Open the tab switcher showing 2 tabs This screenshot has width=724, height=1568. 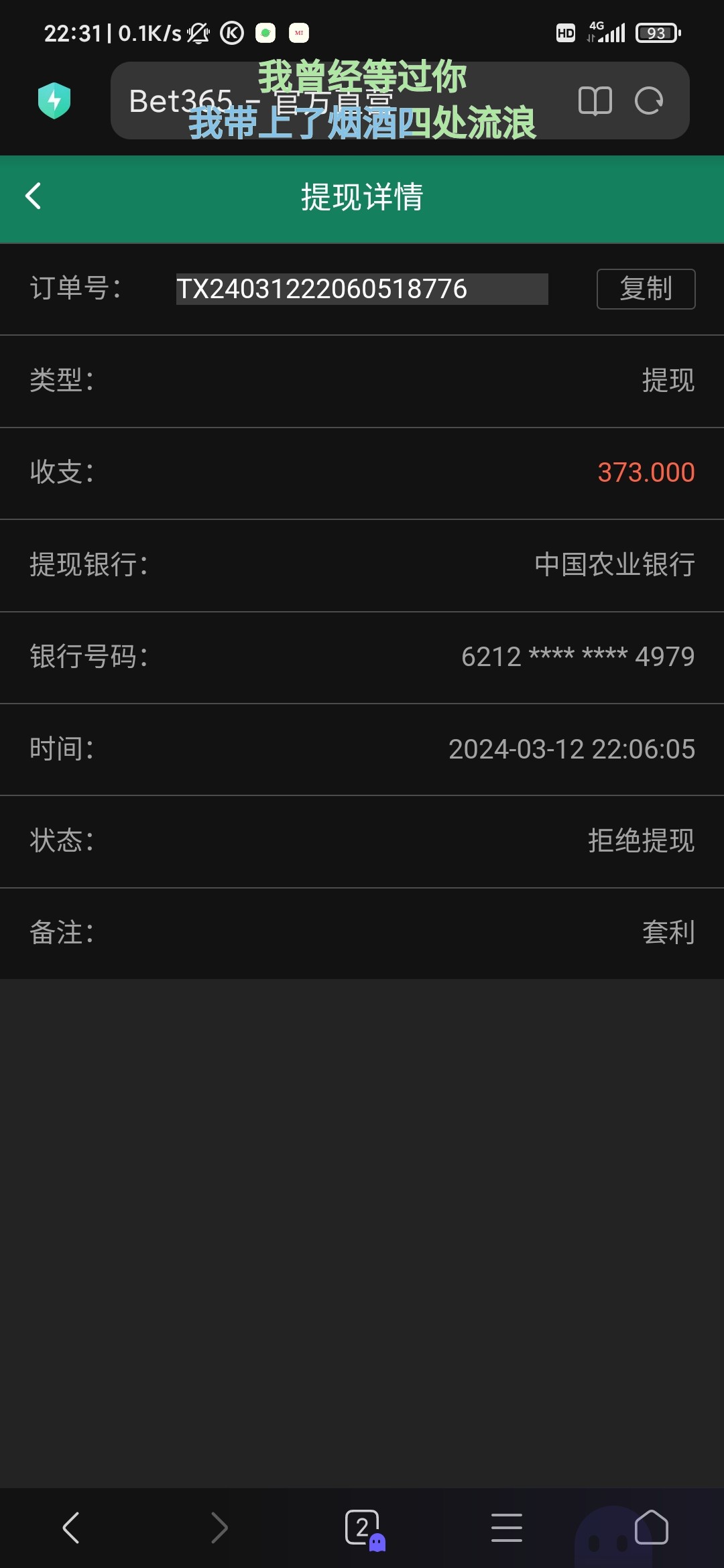[364, 1529]
